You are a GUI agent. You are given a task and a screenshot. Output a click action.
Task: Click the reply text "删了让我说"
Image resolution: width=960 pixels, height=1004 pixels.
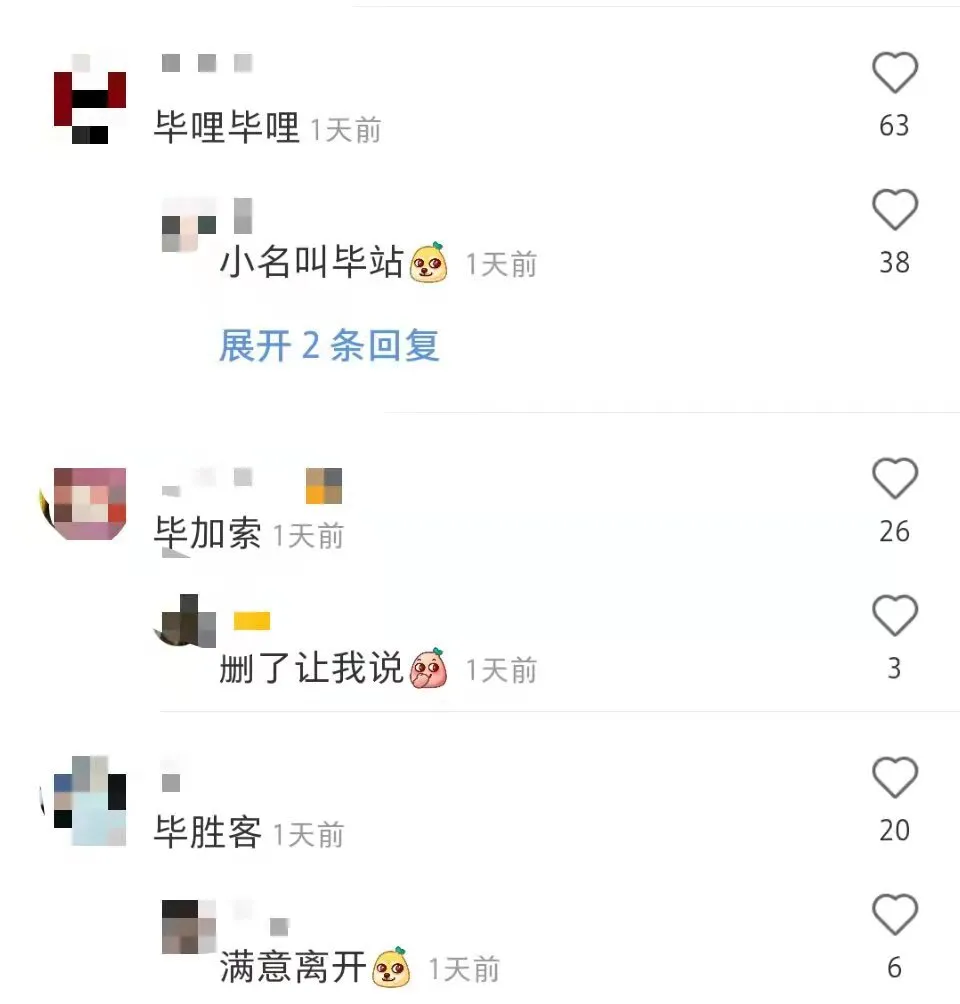pos(310,668)
